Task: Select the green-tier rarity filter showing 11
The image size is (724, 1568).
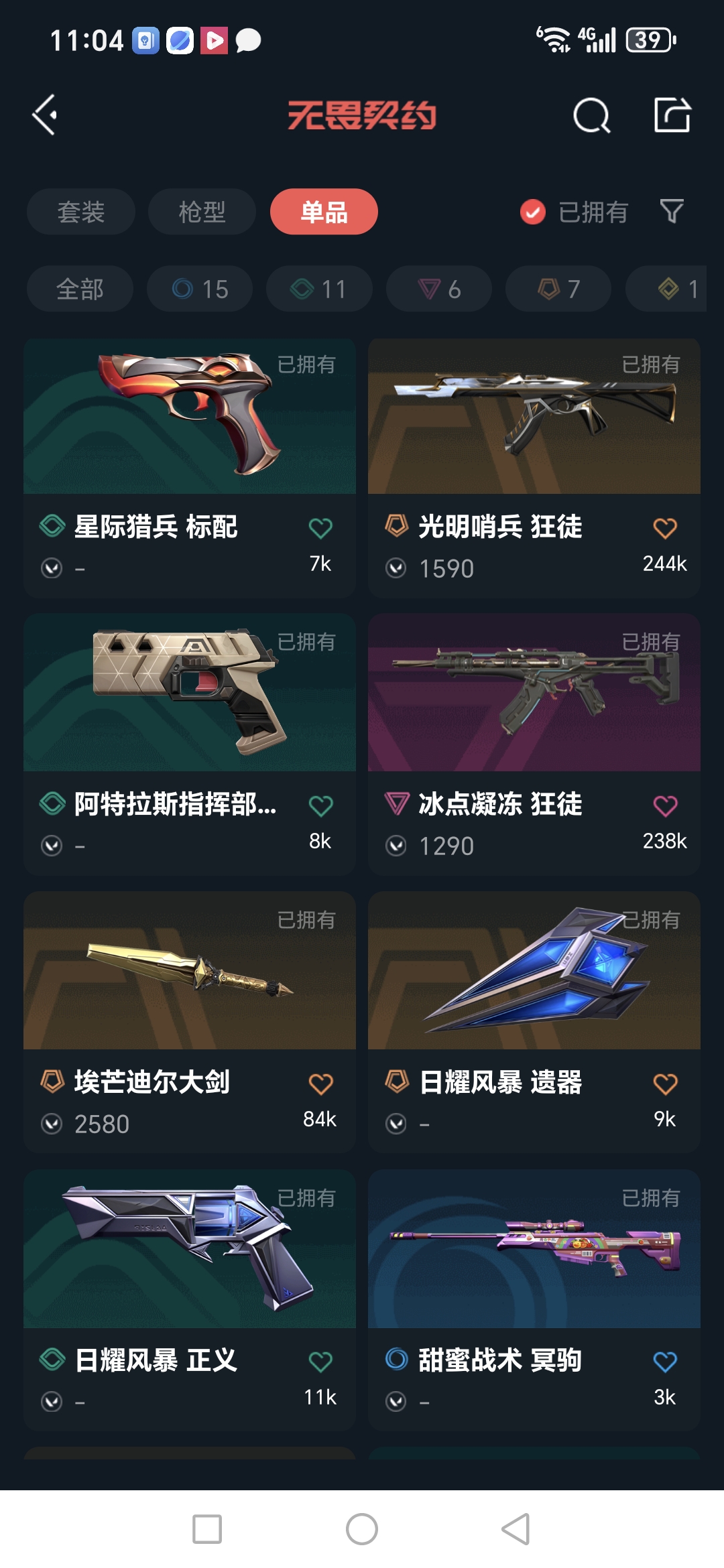Action: tap(318, 289)
